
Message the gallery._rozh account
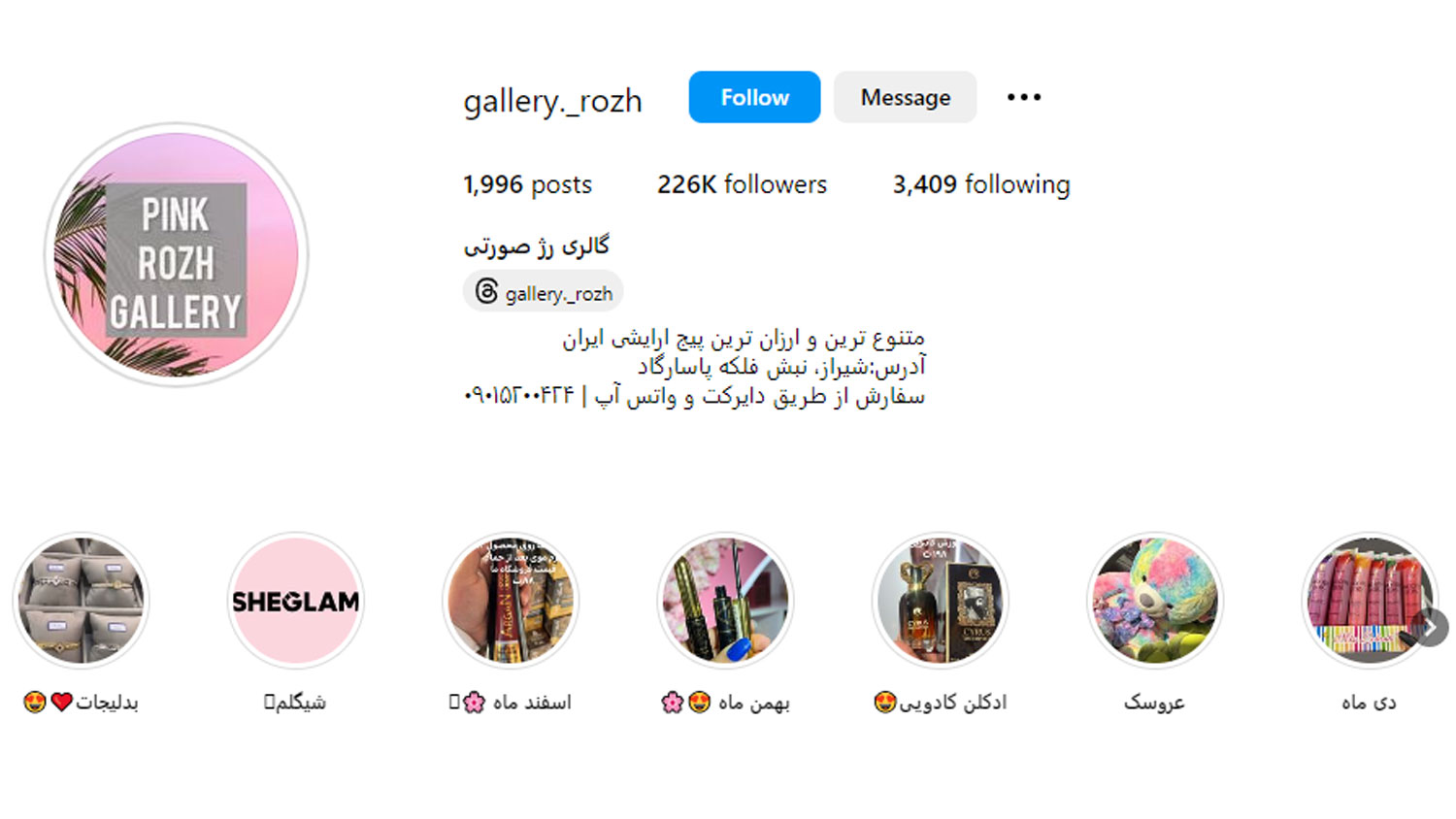[905, 97]
